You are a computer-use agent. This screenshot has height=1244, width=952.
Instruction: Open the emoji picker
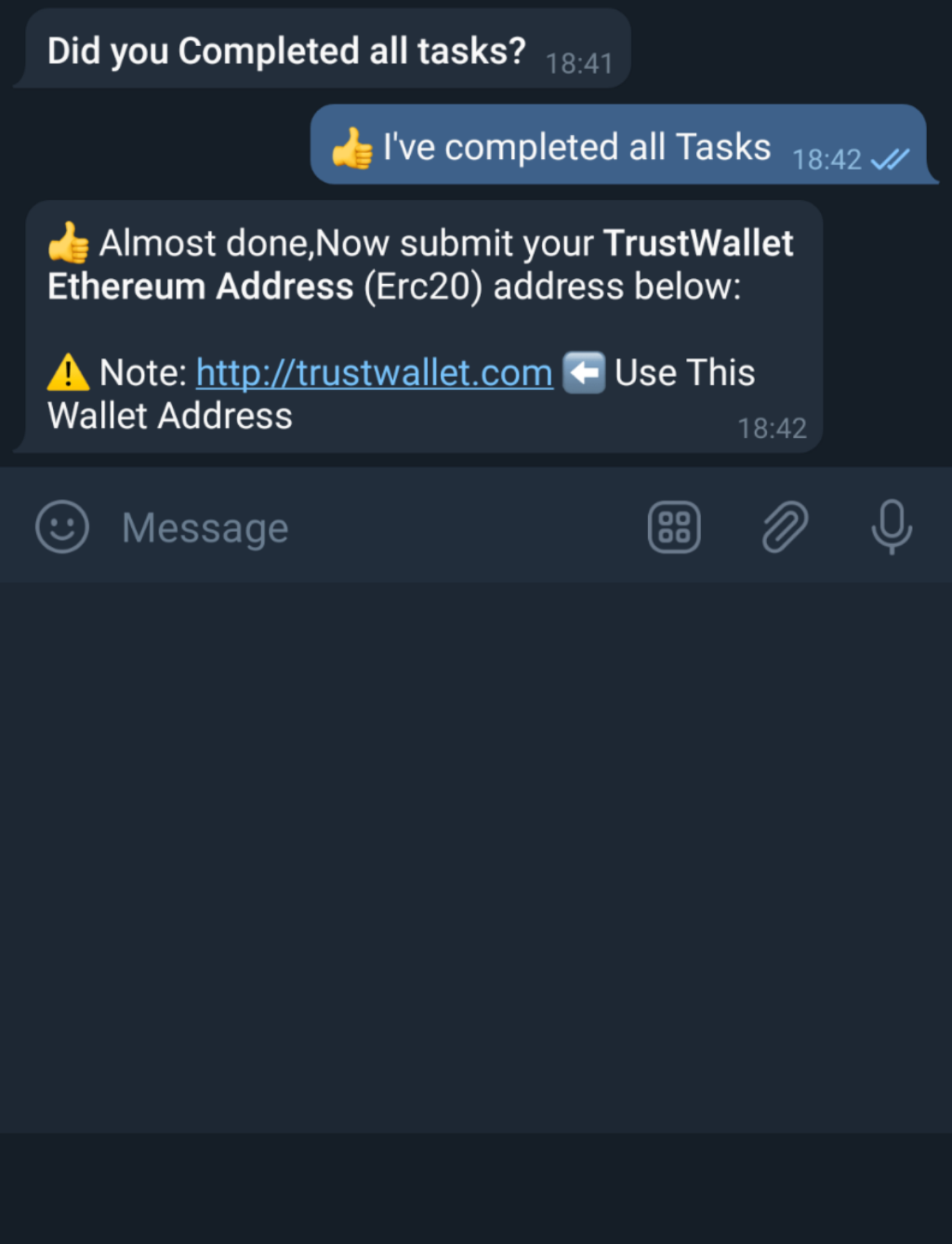[x=62, y=527]
